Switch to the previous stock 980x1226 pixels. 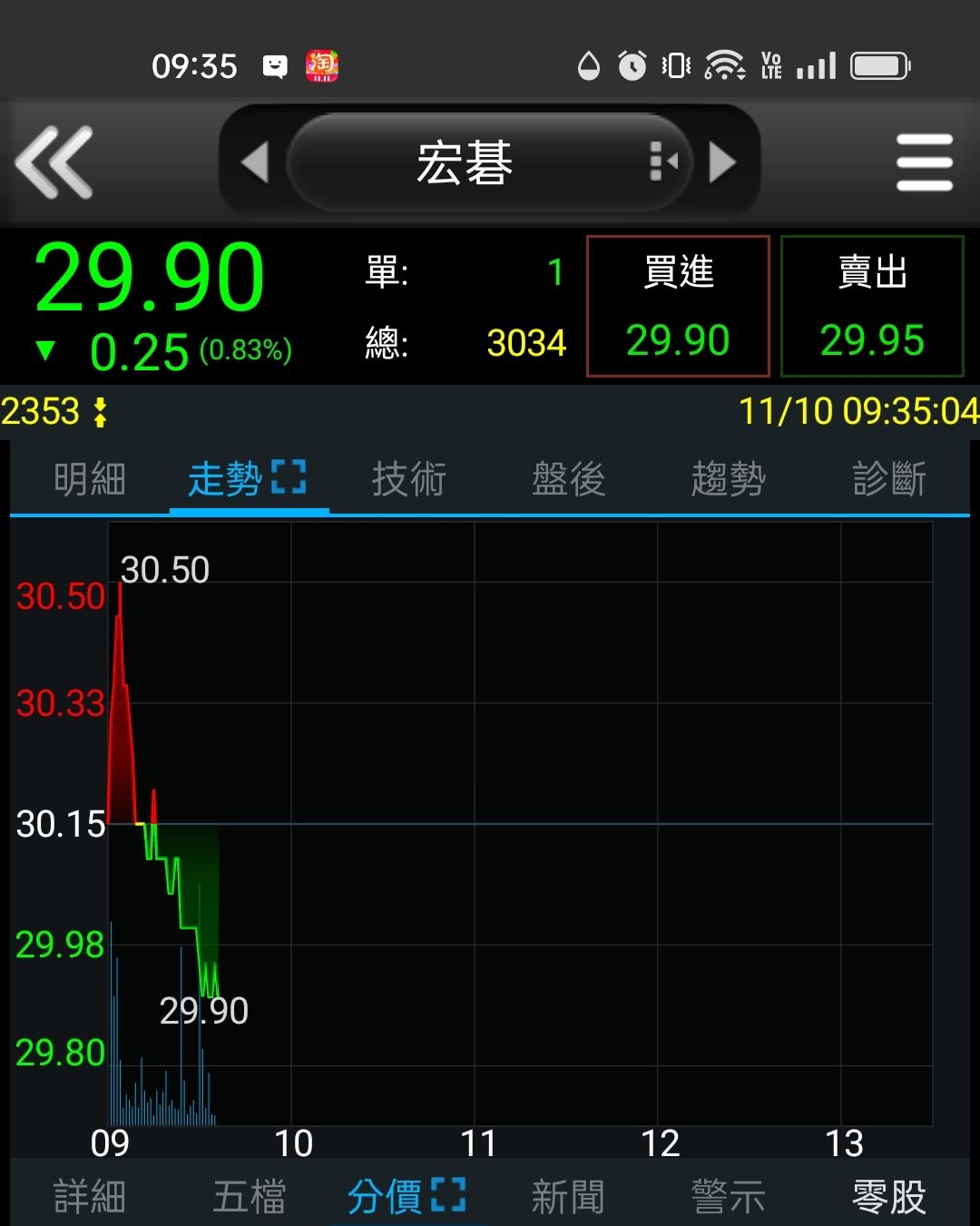point(255,163)
